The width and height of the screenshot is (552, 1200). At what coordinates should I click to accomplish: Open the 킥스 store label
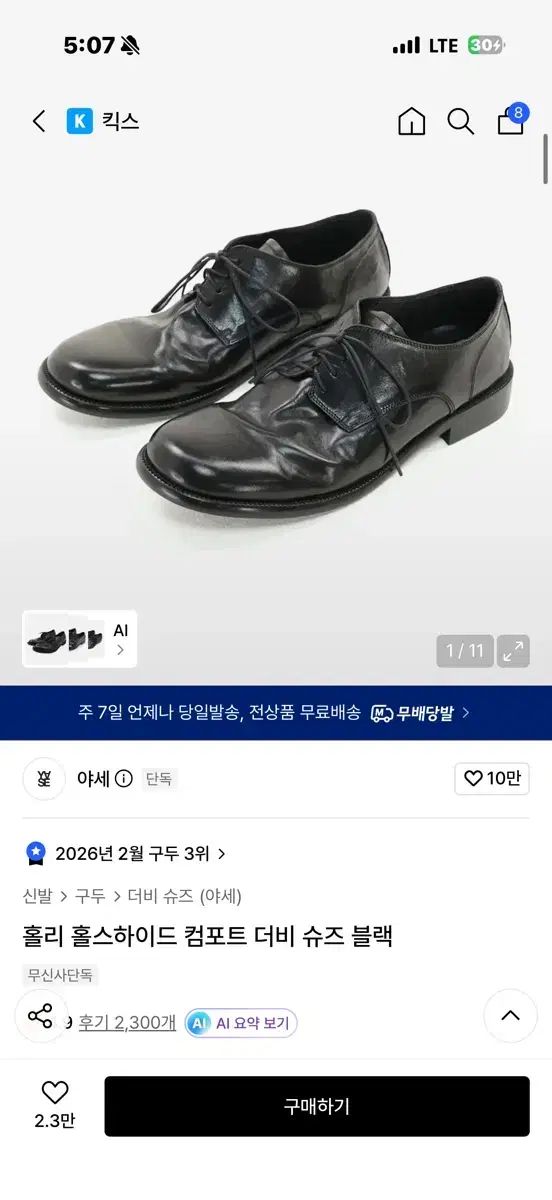coord(103,121)
